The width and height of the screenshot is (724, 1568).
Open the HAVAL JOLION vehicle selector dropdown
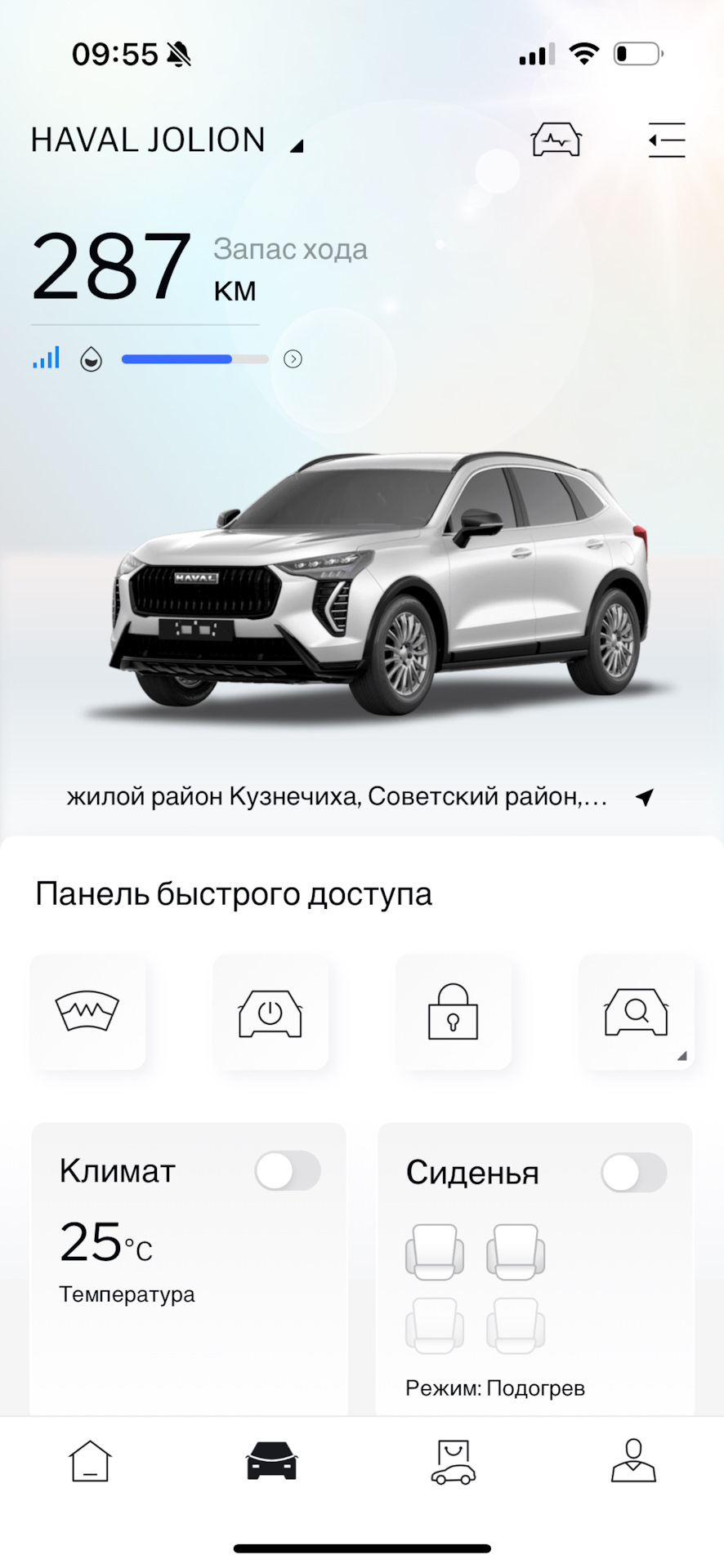pos(167,141)
